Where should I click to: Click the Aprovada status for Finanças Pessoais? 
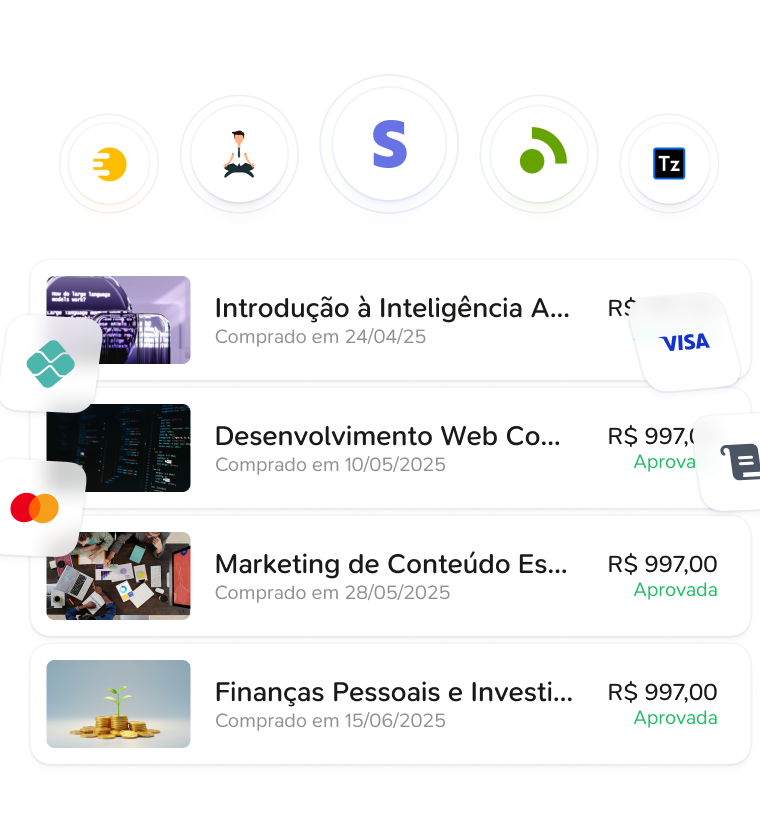coord(675,718)
